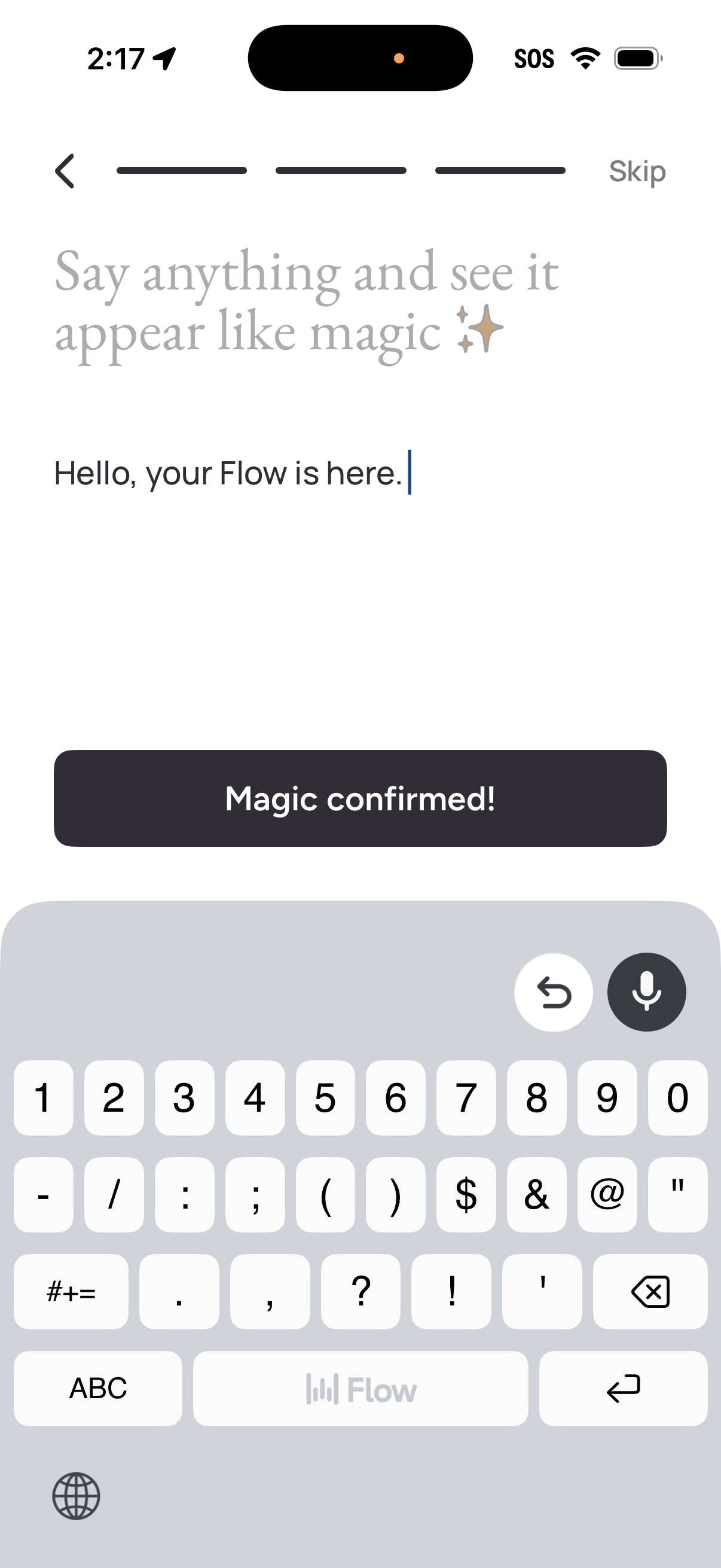Switch to letters with the ABC key
The width and height of the screenshot is (721, 1568).
tap(97, 1389)
